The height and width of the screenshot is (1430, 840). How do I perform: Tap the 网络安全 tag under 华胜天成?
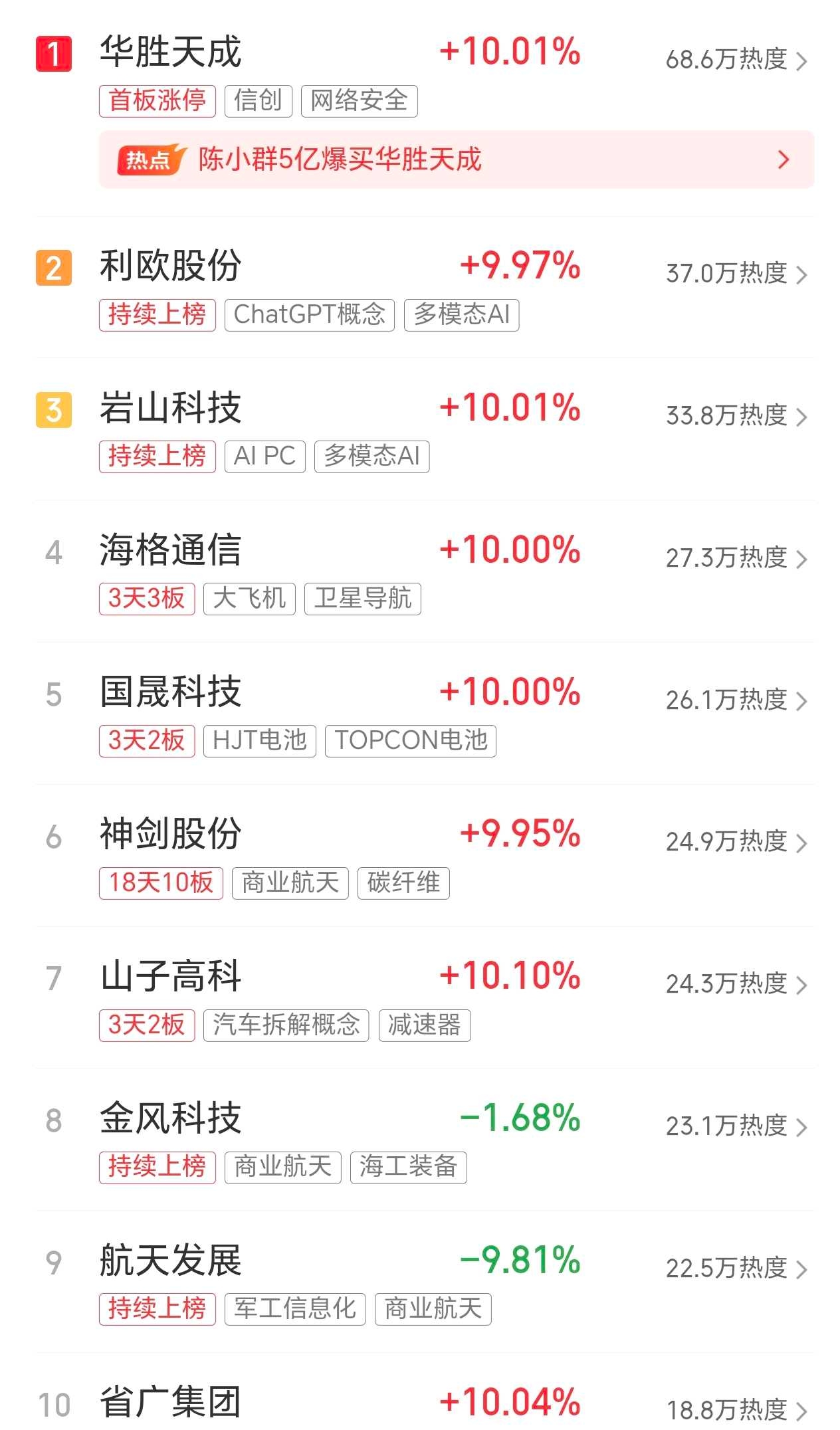(x=360, y=101)
